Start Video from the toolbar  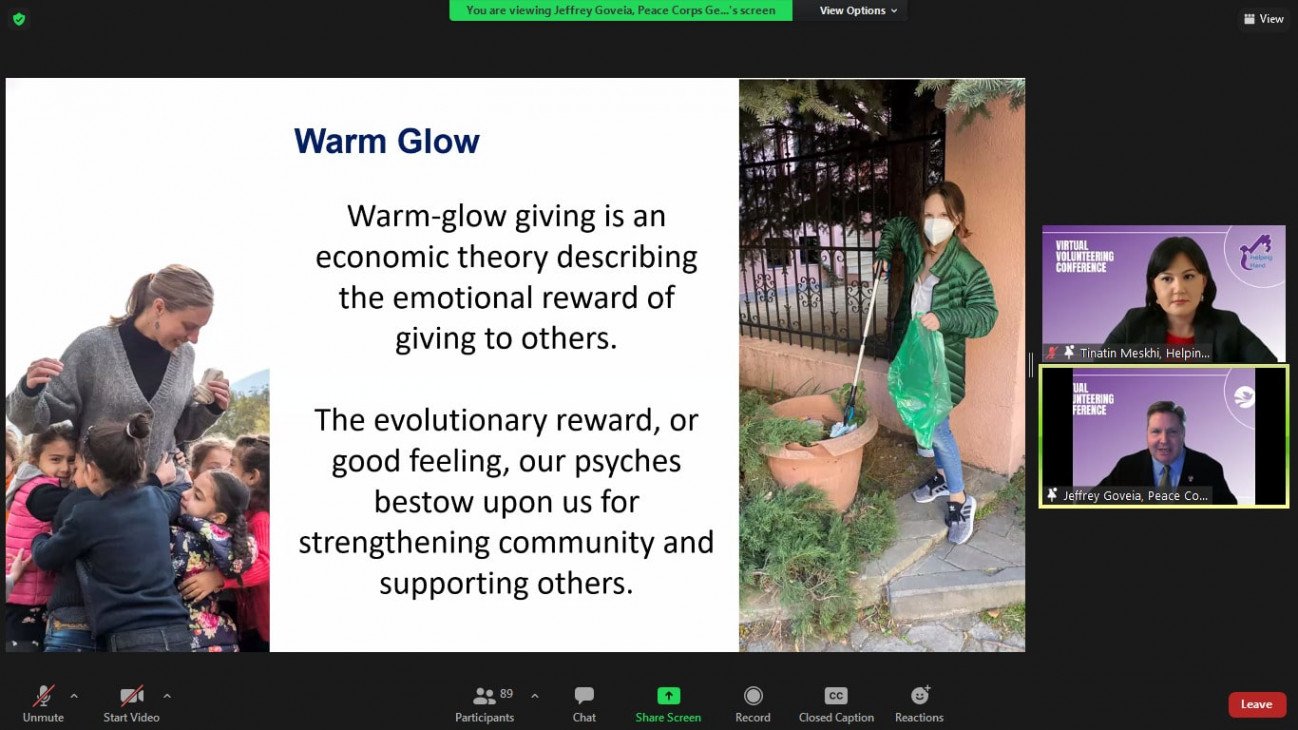[131, 702]
